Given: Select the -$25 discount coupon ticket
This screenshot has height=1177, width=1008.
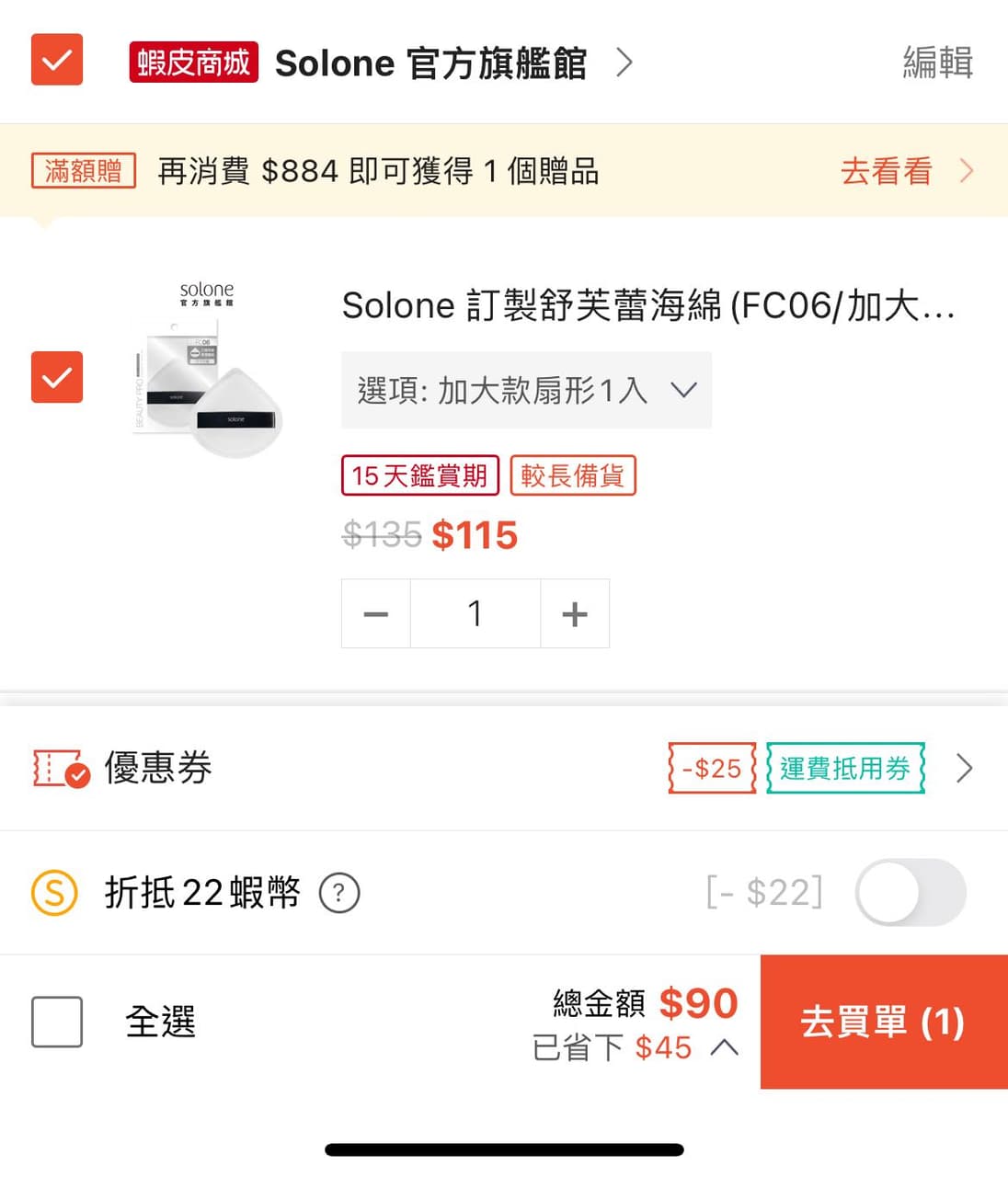Looking at the screenshot, I should click(x=710, y=769).
